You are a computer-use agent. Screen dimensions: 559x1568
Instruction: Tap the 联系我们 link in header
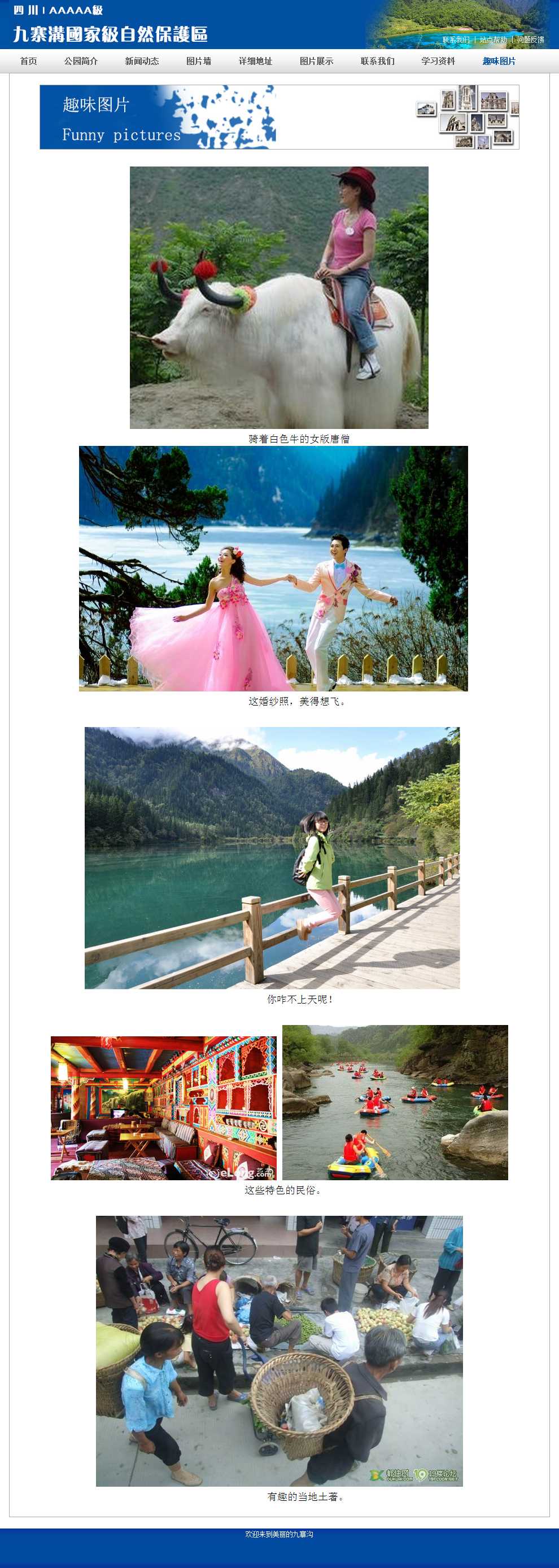456,40
